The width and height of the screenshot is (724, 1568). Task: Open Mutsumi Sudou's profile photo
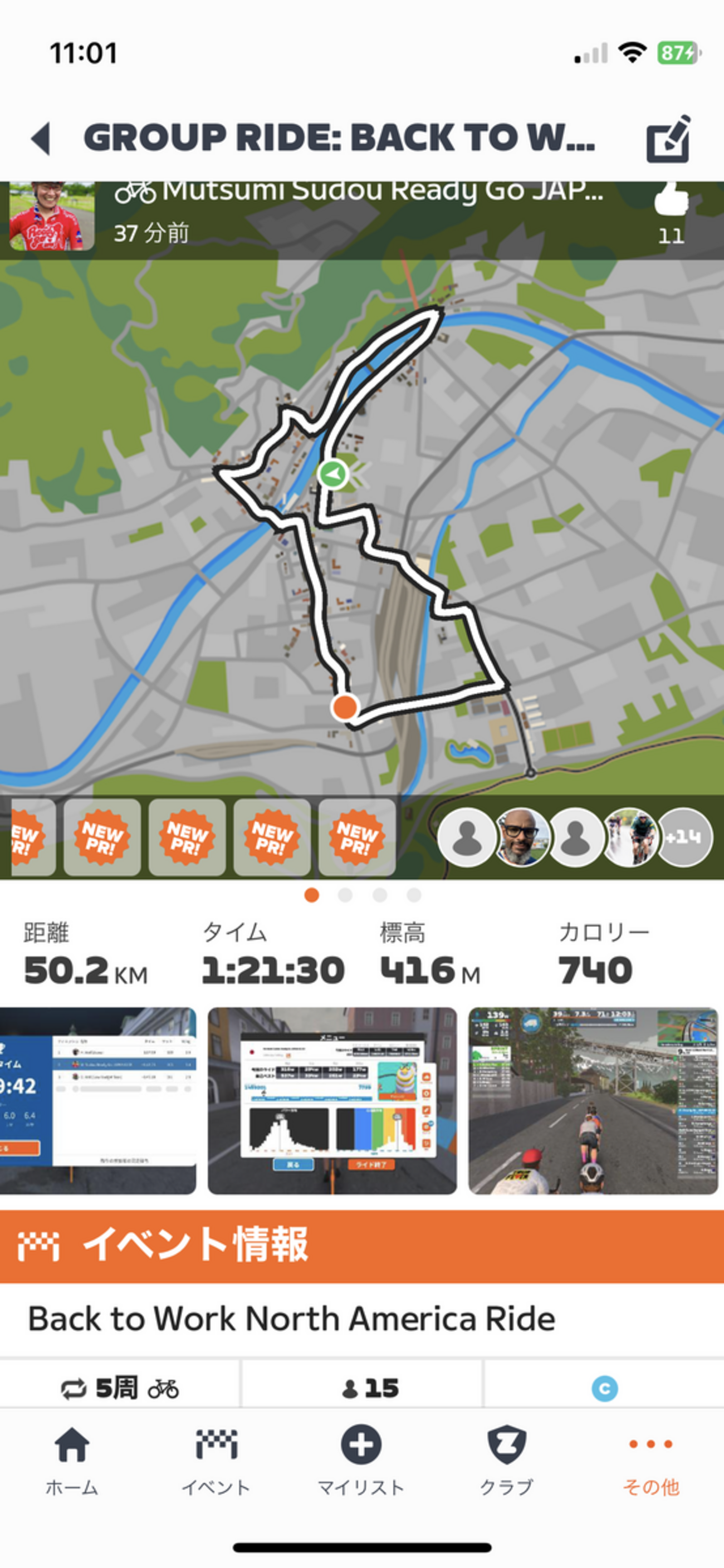pos(52,216)
